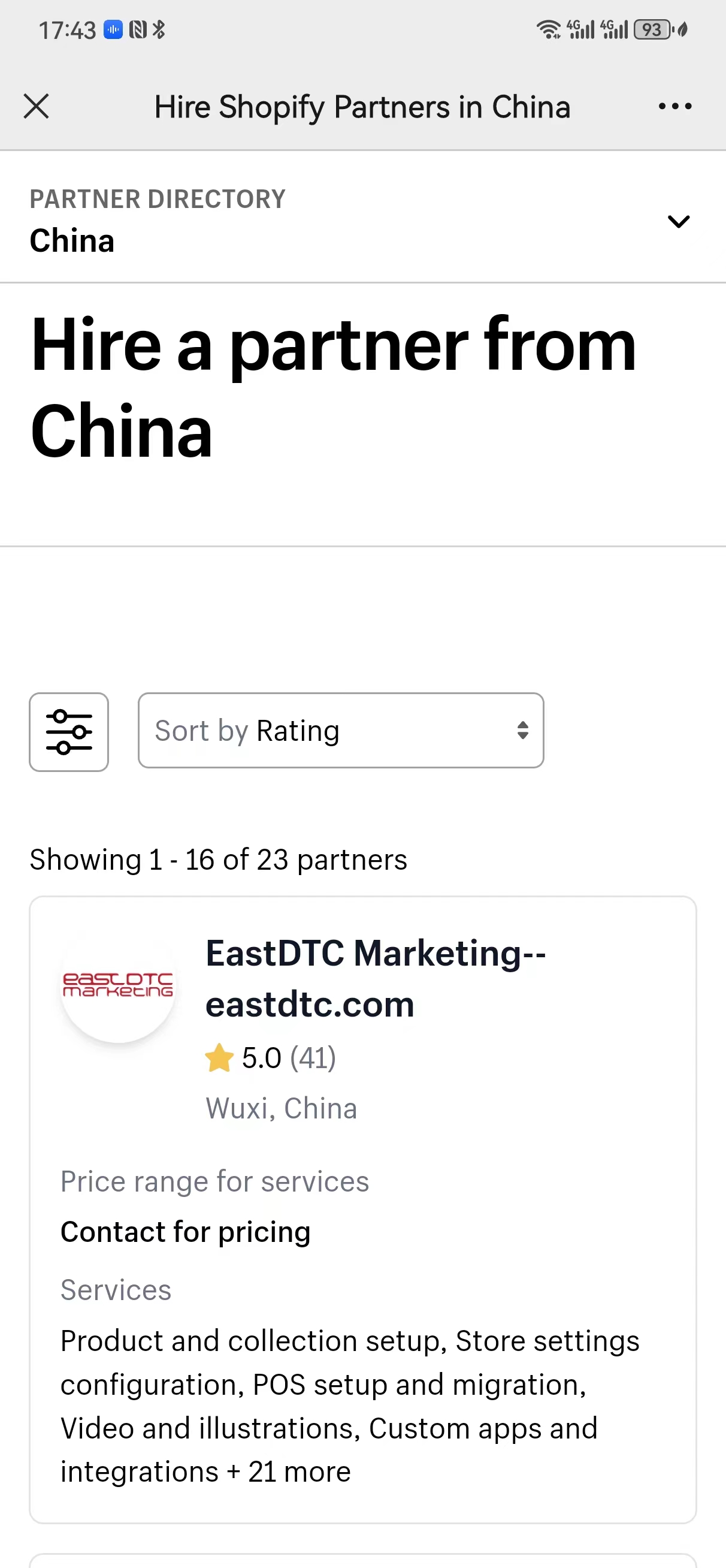Open the filter settings button
The width and height of the screenshot is (726, 1568).
[x=69, y=732]
